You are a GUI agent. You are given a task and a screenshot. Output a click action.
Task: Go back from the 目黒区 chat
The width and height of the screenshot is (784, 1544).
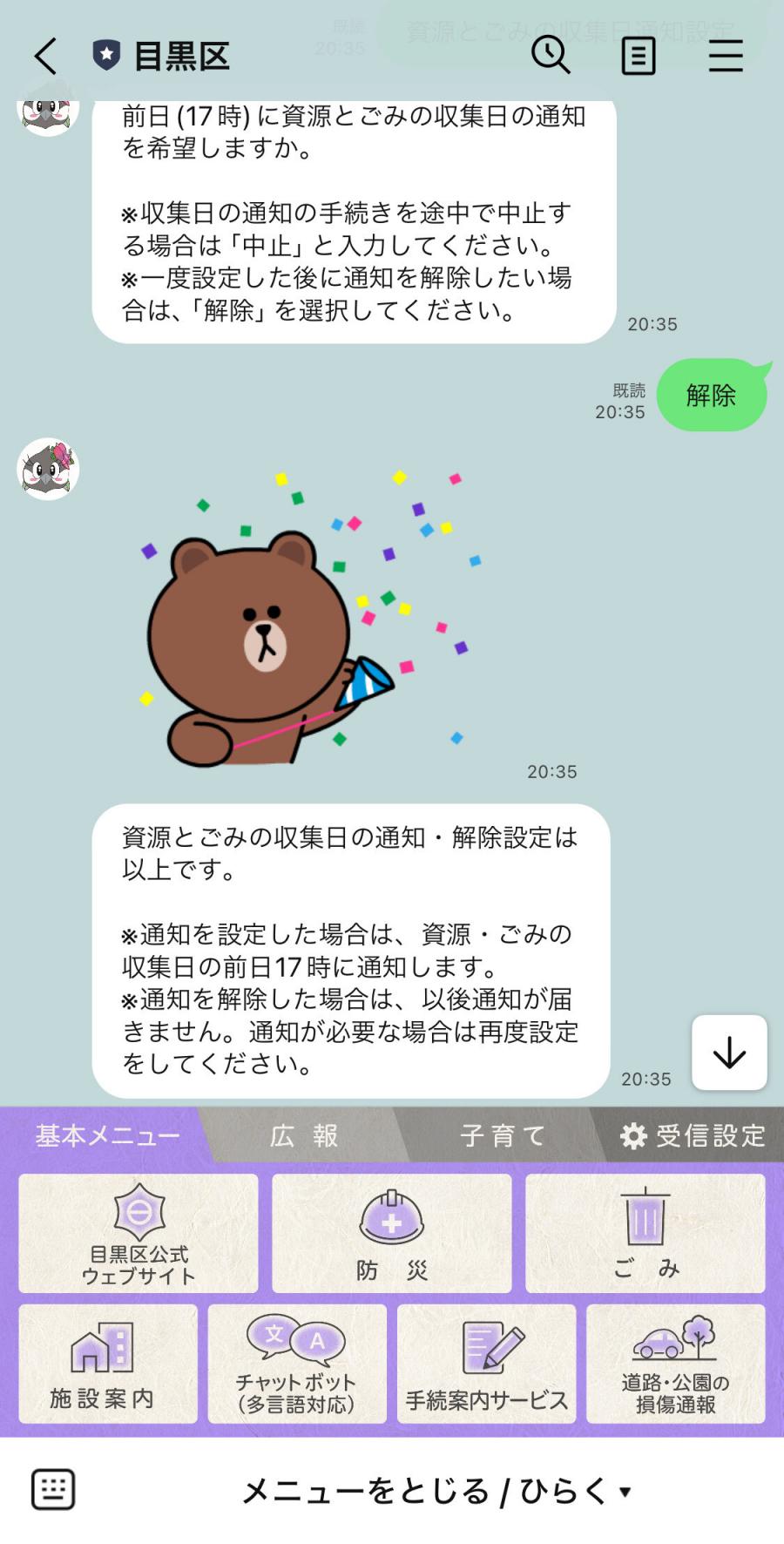tap(45, 56)
